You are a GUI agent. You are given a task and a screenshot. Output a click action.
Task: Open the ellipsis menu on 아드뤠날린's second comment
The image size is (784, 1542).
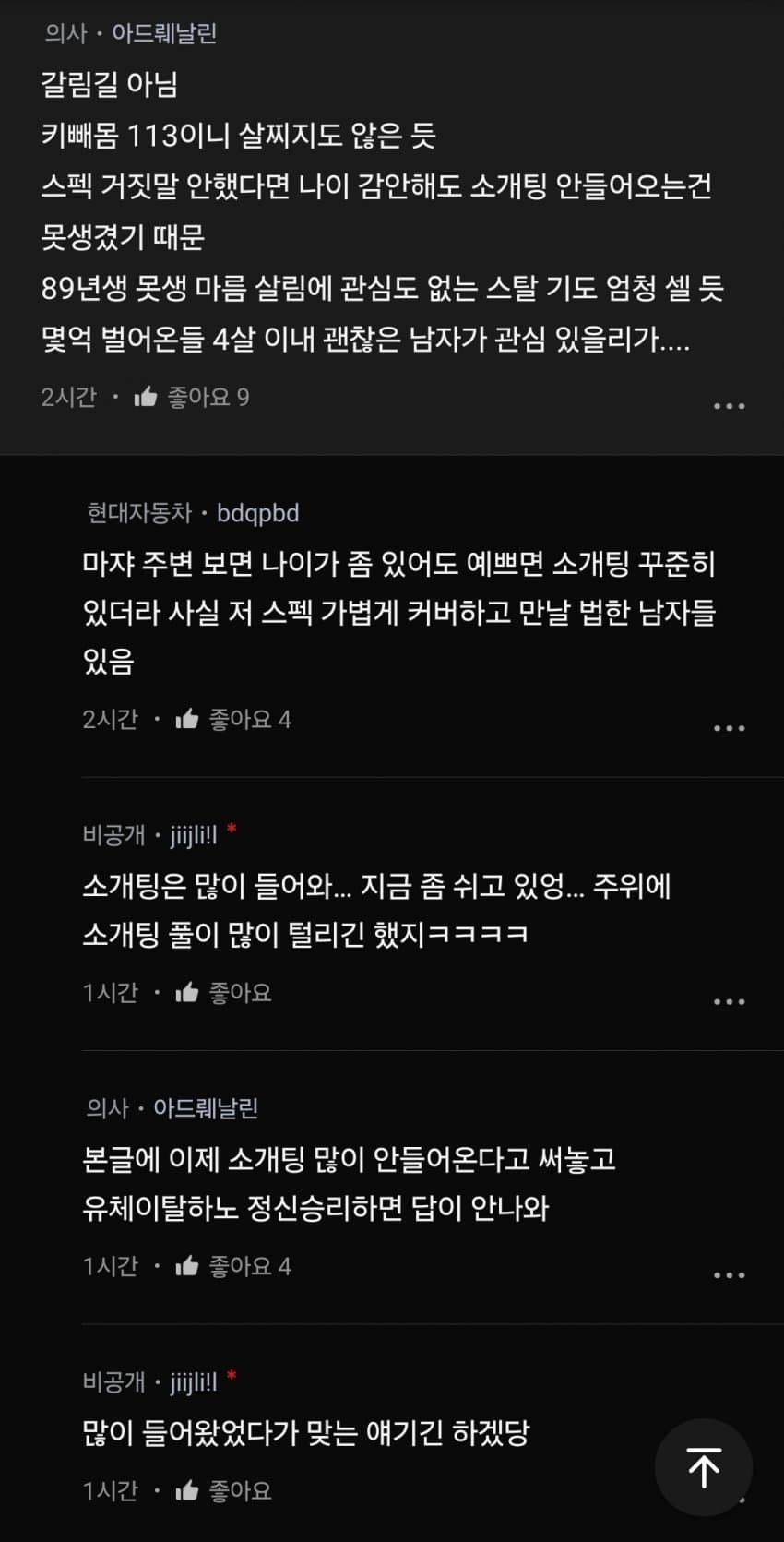tap(731, 1273)
